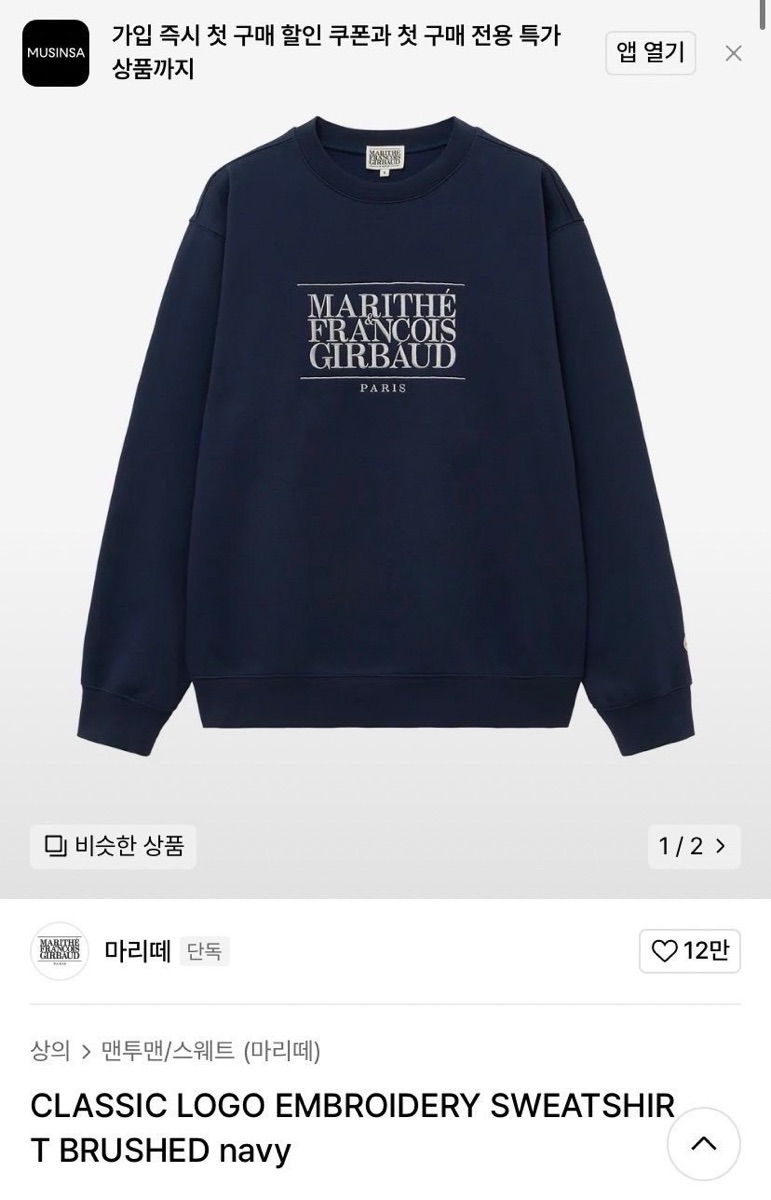This screenshot has width=771, height=1200.
Task: Open 맨투맨/스웨트 (마리떼) category
Action: 211,1051
